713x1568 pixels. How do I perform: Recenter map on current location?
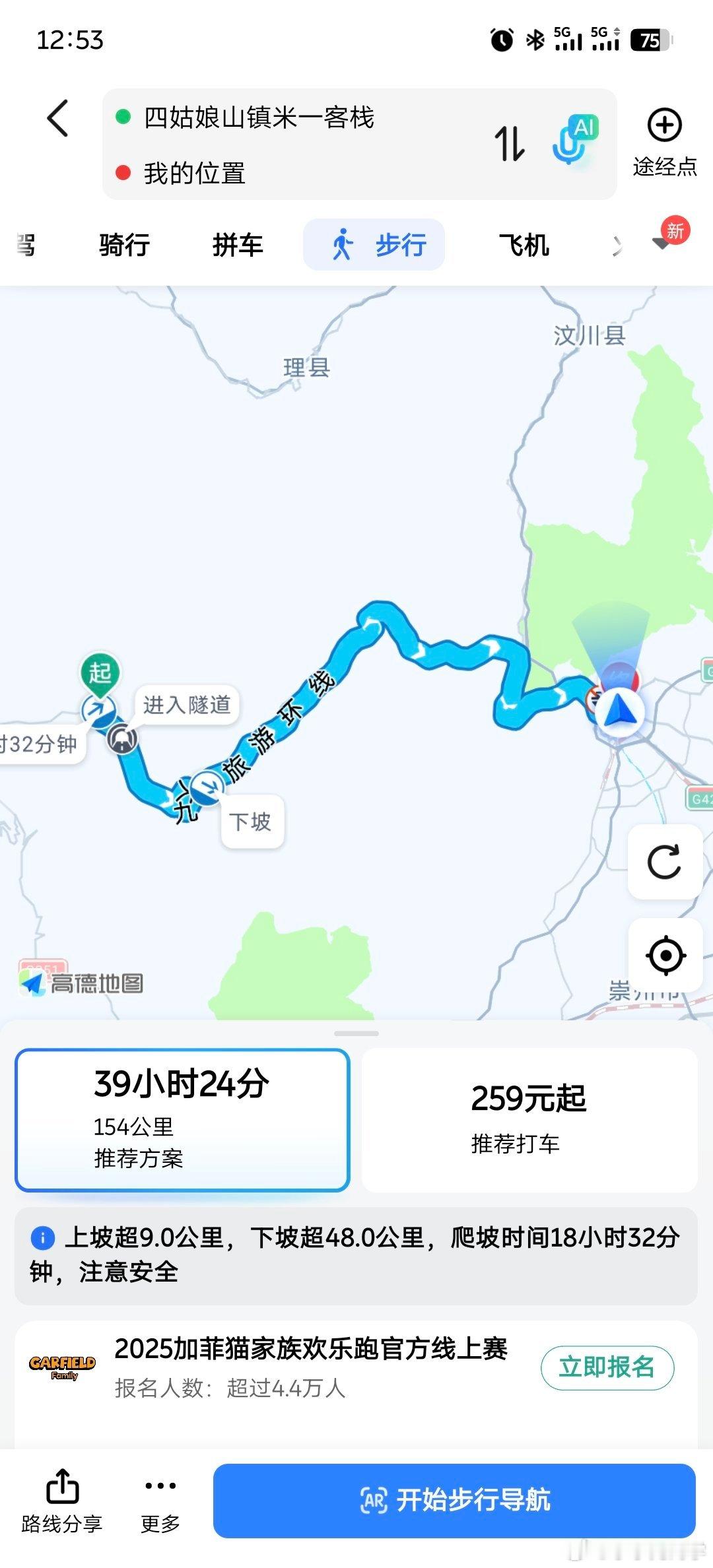665,955
